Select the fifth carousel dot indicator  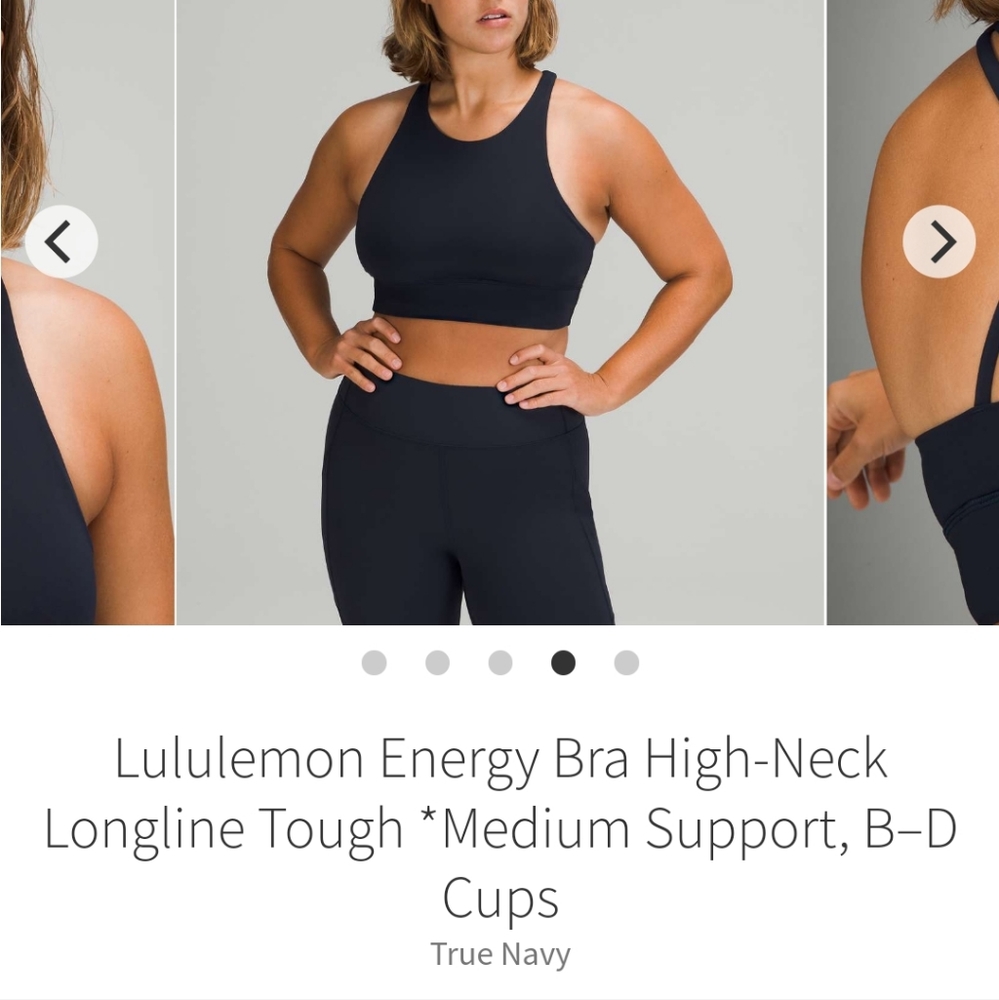pos(623,660)
